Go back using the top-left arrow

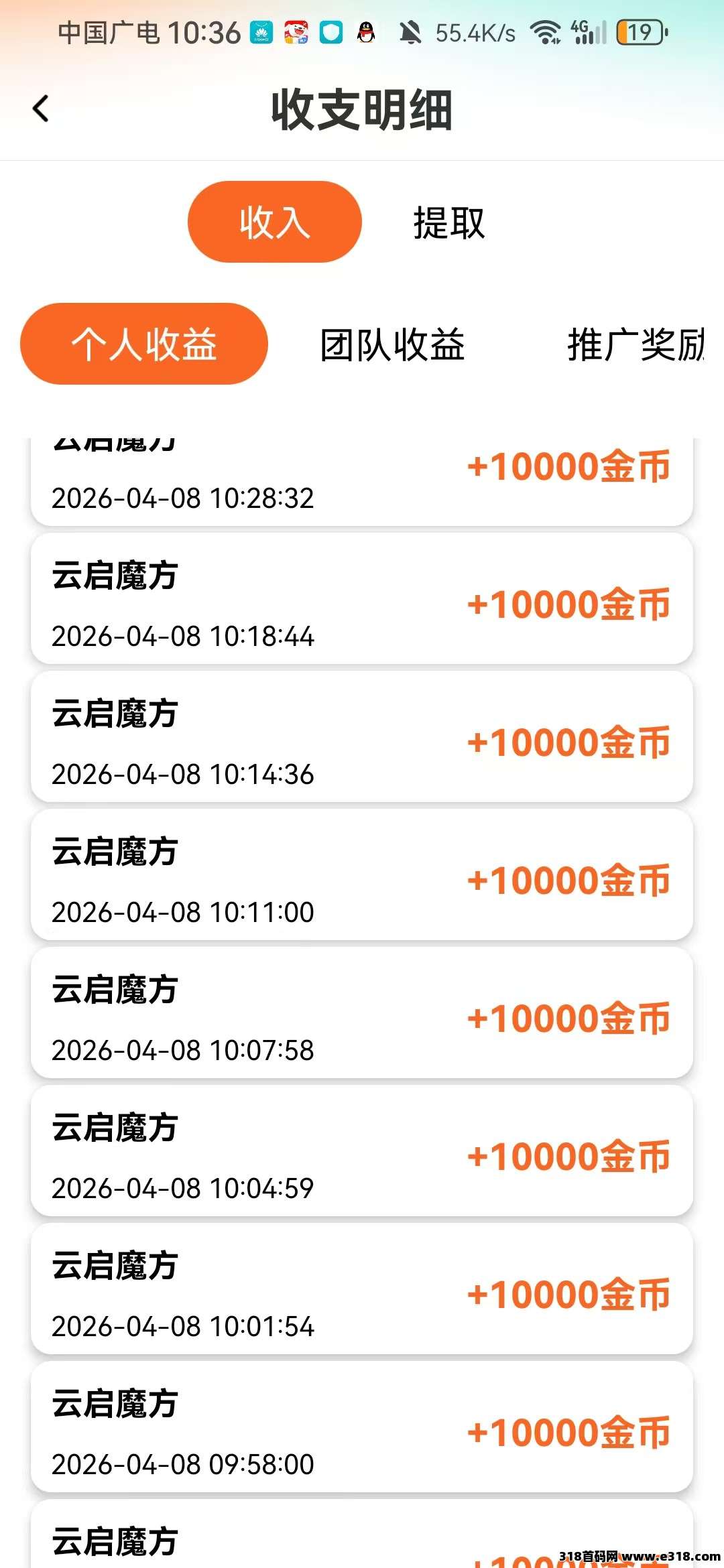click(x=41, y=109)
